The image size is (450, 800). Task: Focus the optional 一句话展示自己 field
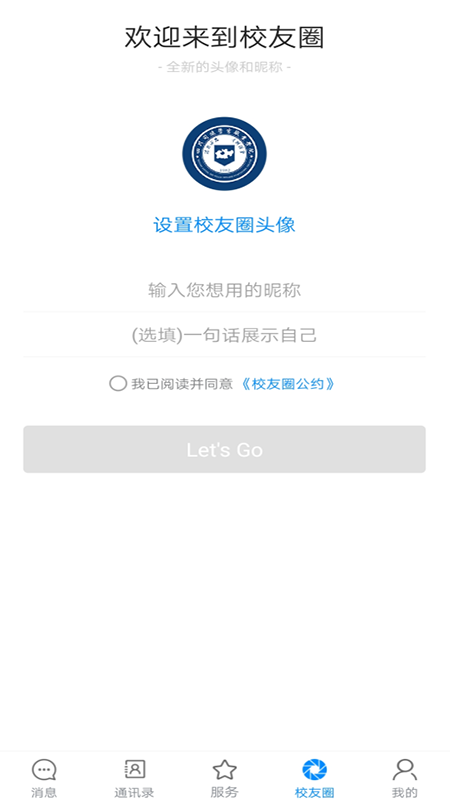[x=224, y=335]
